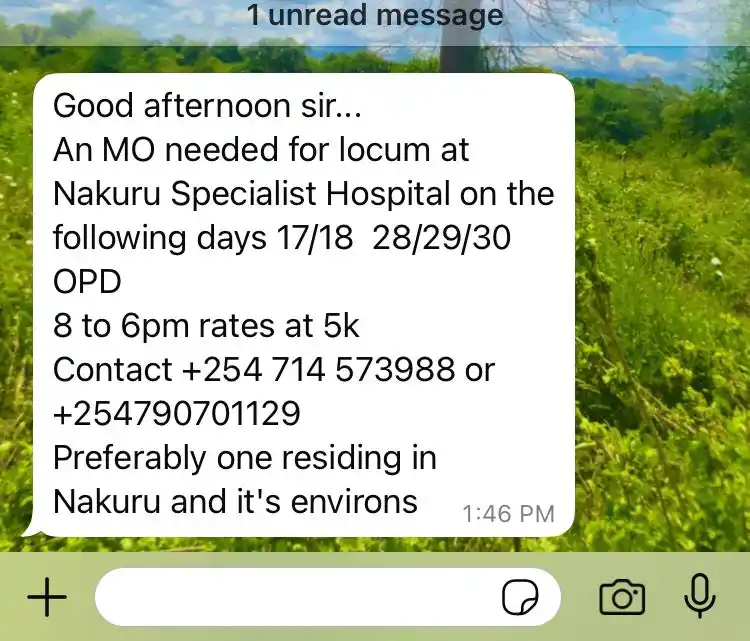
Task: Tap phone number +254790701129
Action: [176, 414]
